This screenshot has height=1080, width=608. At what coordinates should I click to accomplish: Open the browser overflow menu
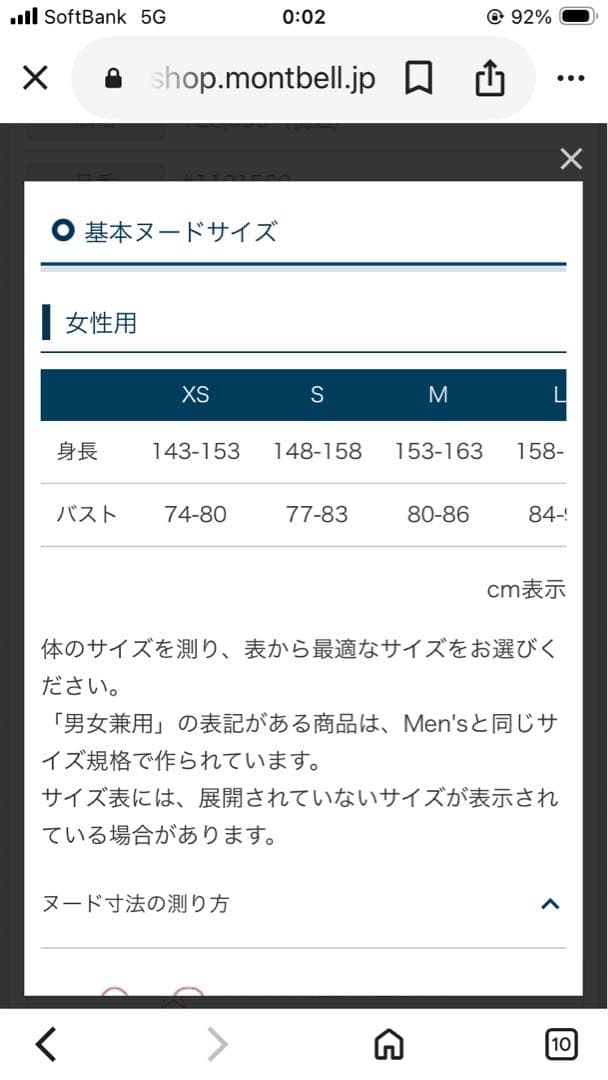570,79
